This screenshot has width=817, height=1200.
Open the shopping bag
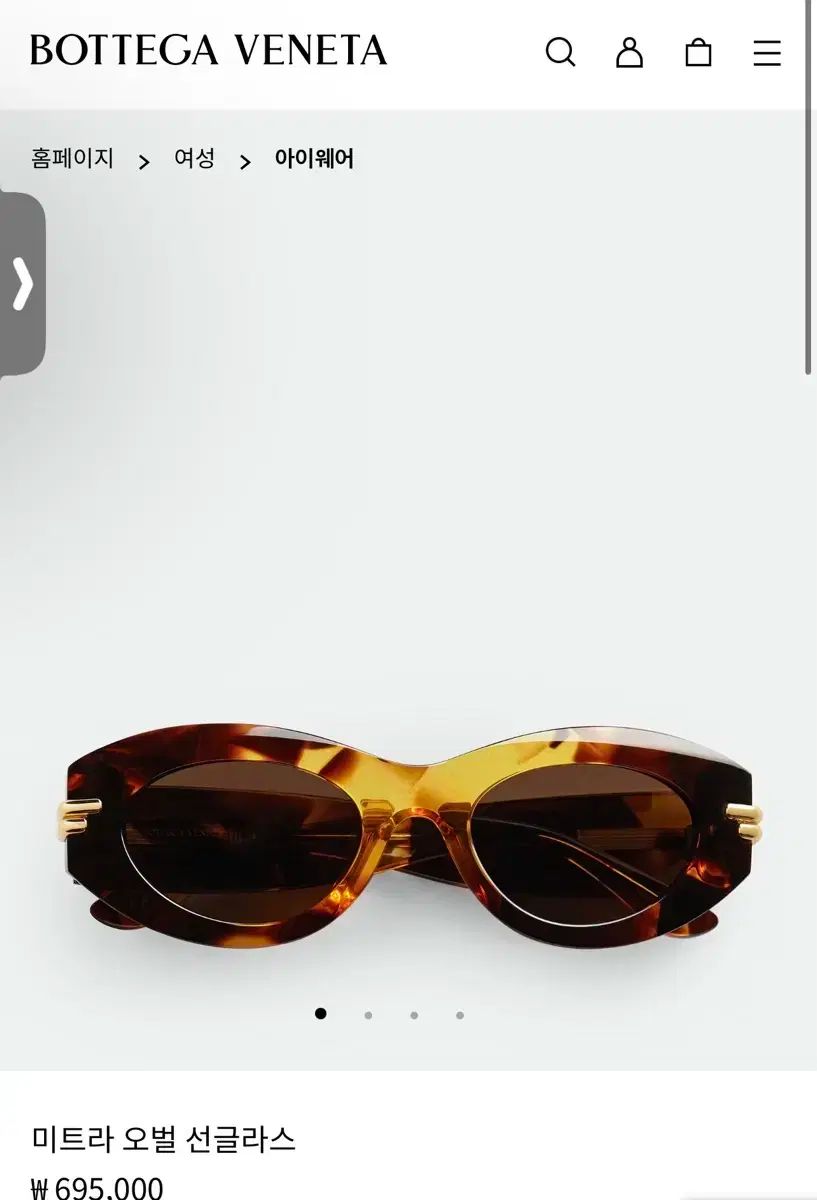click(698, 52)
